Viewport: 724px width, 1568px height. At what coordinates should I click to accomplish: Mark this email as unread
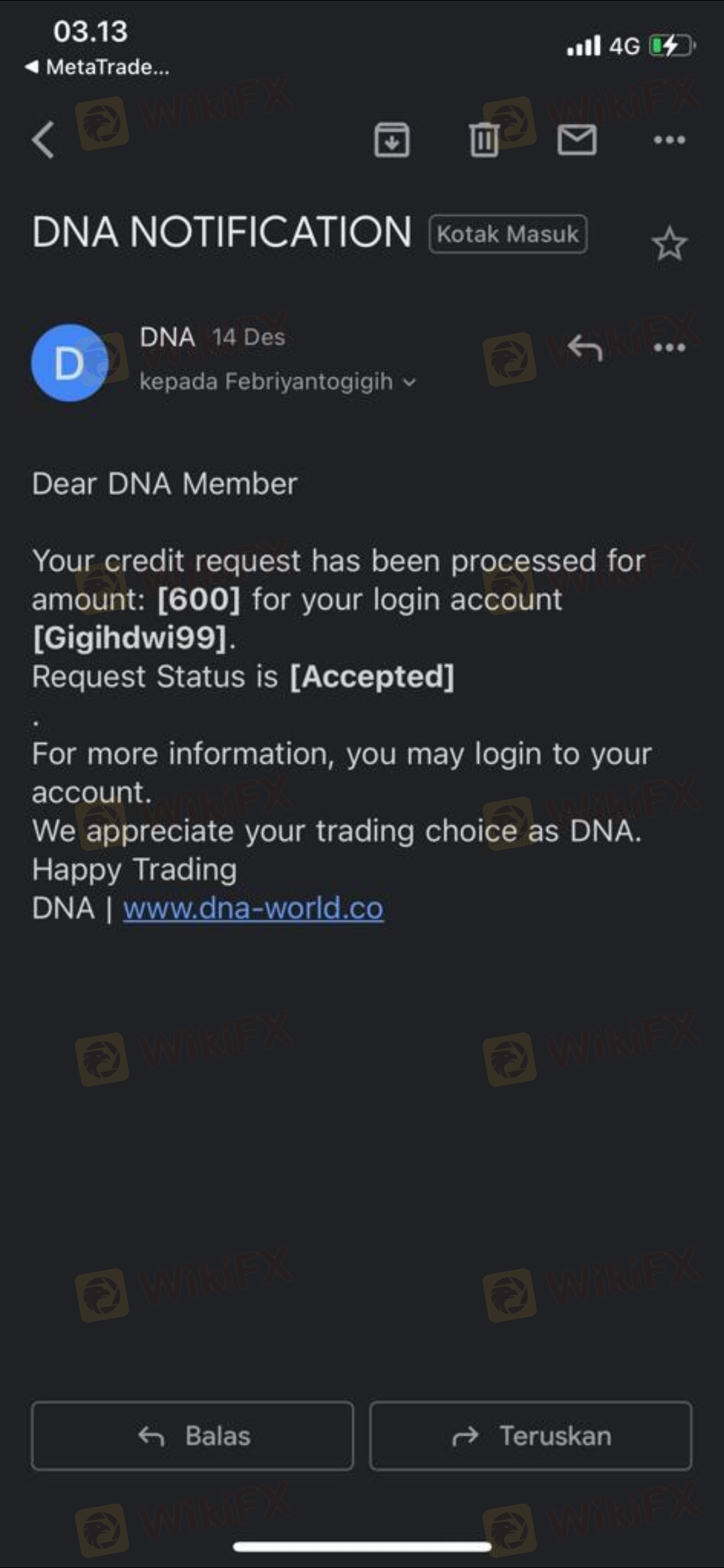[577, 139]
